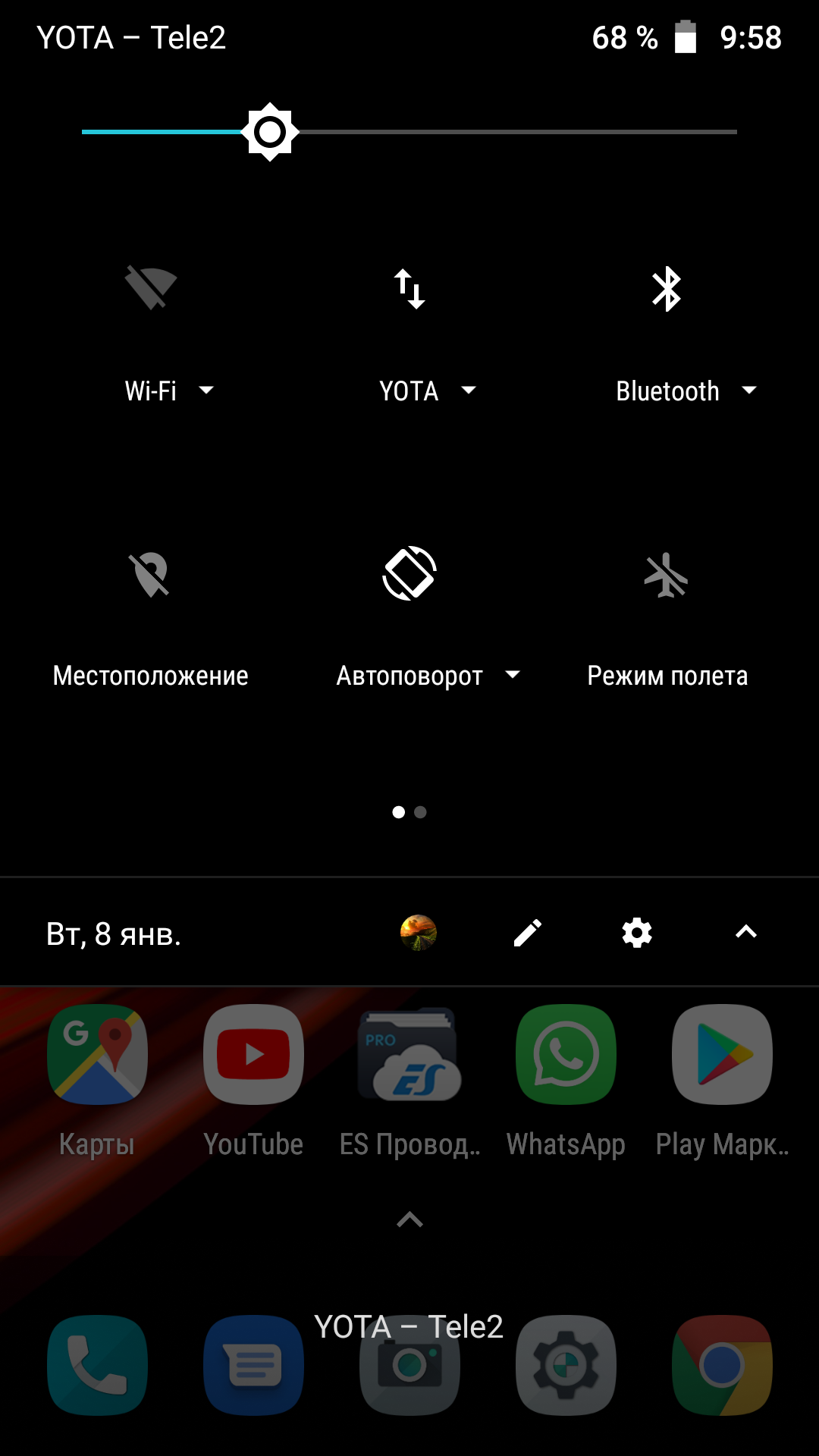Toggle the YOTA mobile data icon
Screen dimensions: 819x1456
[x=409, y=289]
